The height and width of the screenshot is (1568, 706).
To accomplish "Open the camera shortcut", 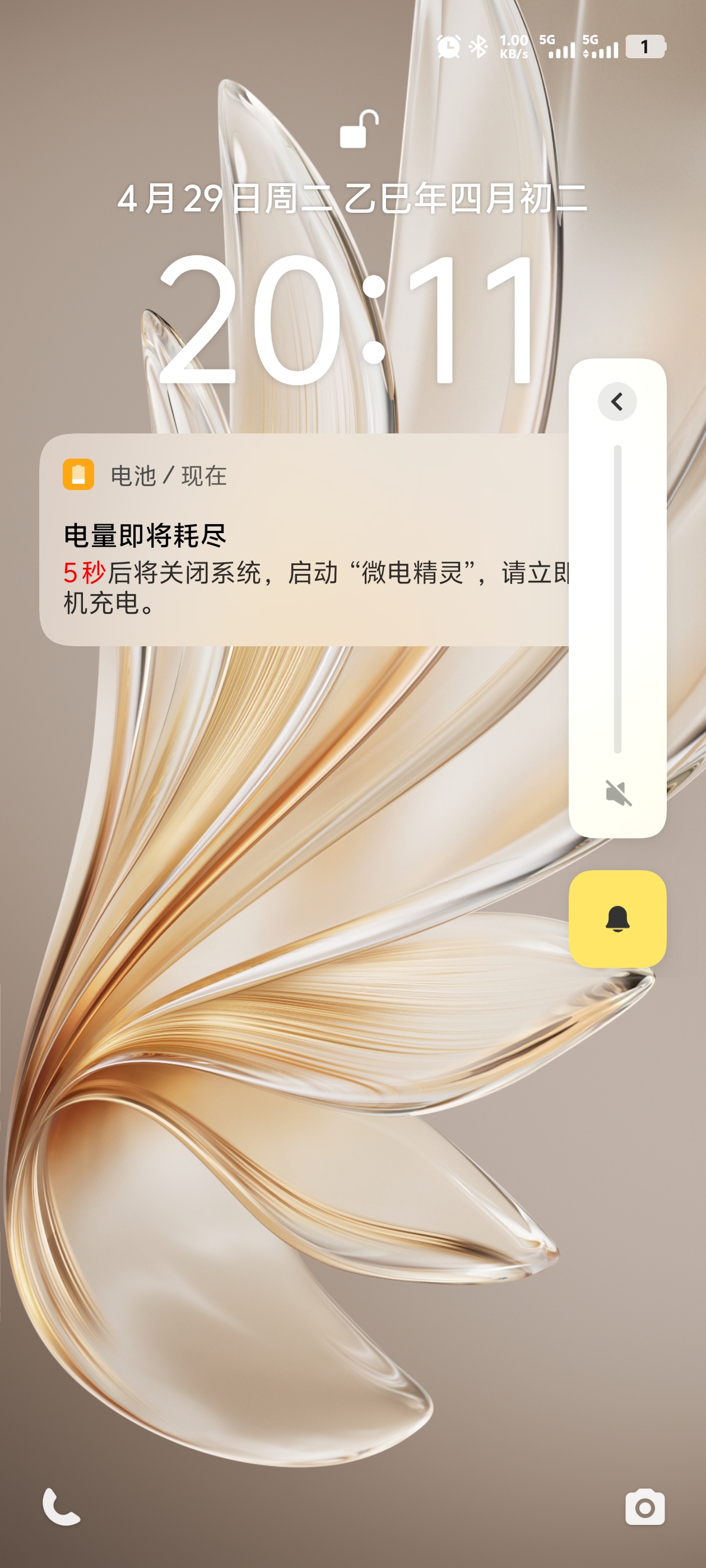I will point(644,1507).
